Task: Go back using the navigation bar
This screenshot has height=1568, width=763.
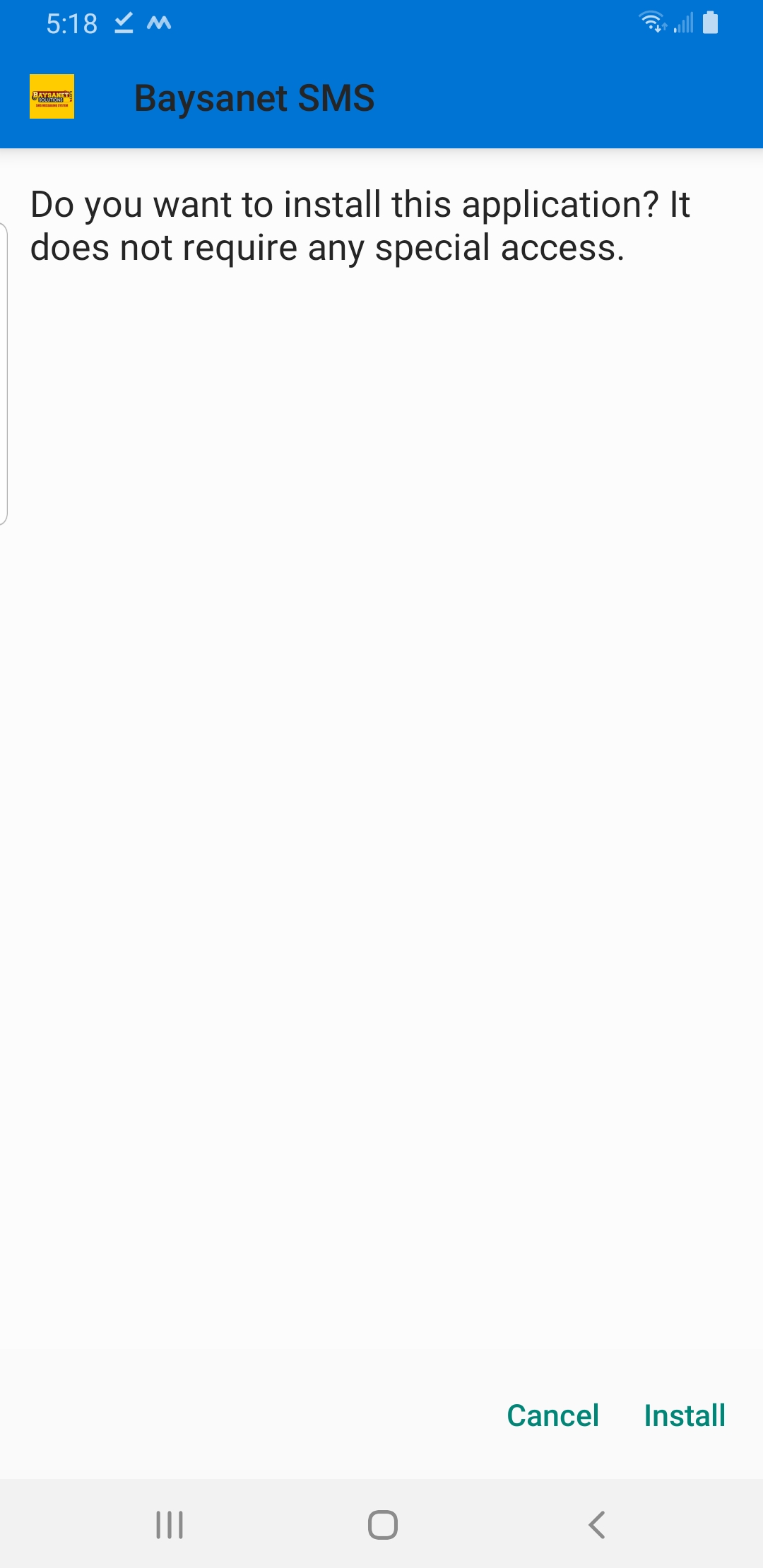Action: pos(597,1525)
